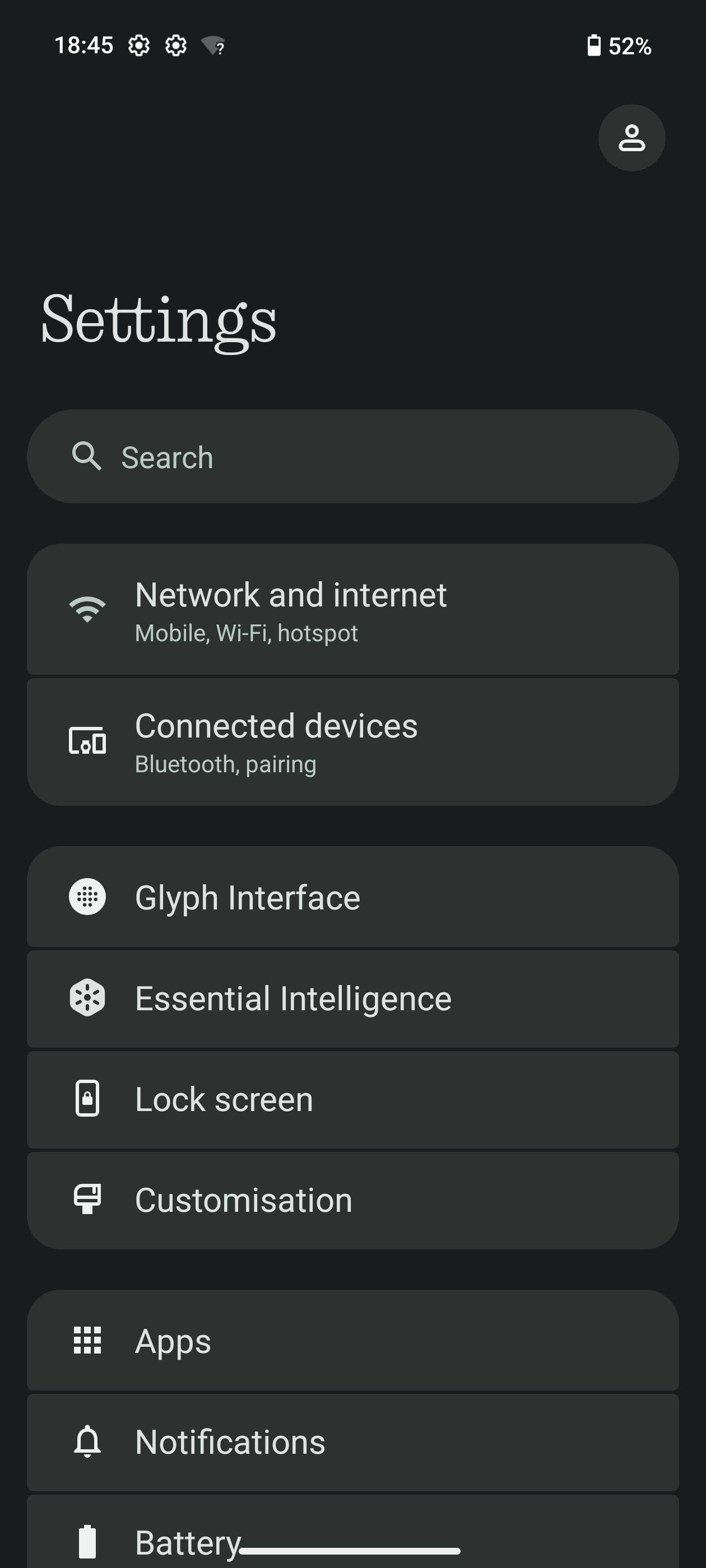
Task: Tap the Lock screen phone icon
Action: pyautogui.click(x=88, y=1098)
